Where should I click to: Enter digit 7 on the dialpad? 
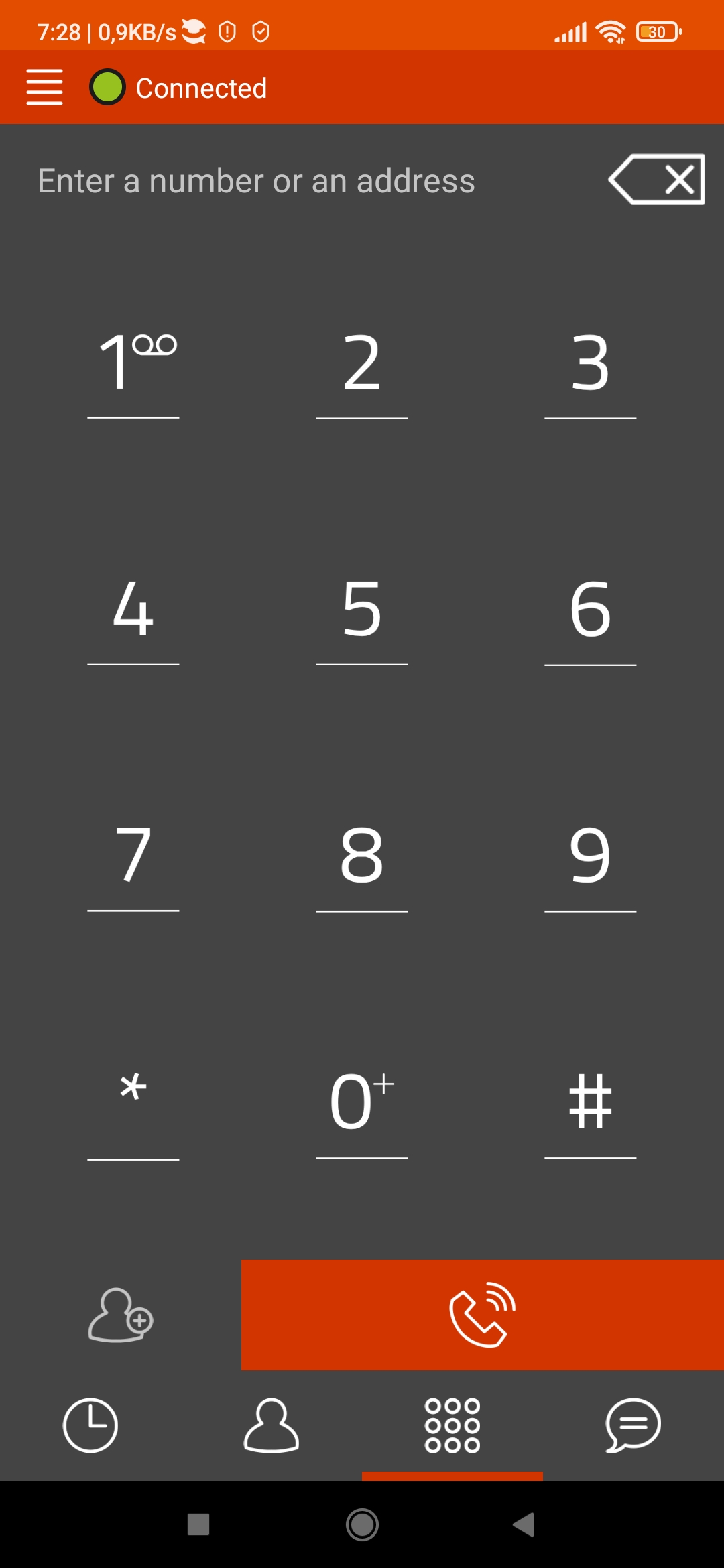tap(133, 864)
